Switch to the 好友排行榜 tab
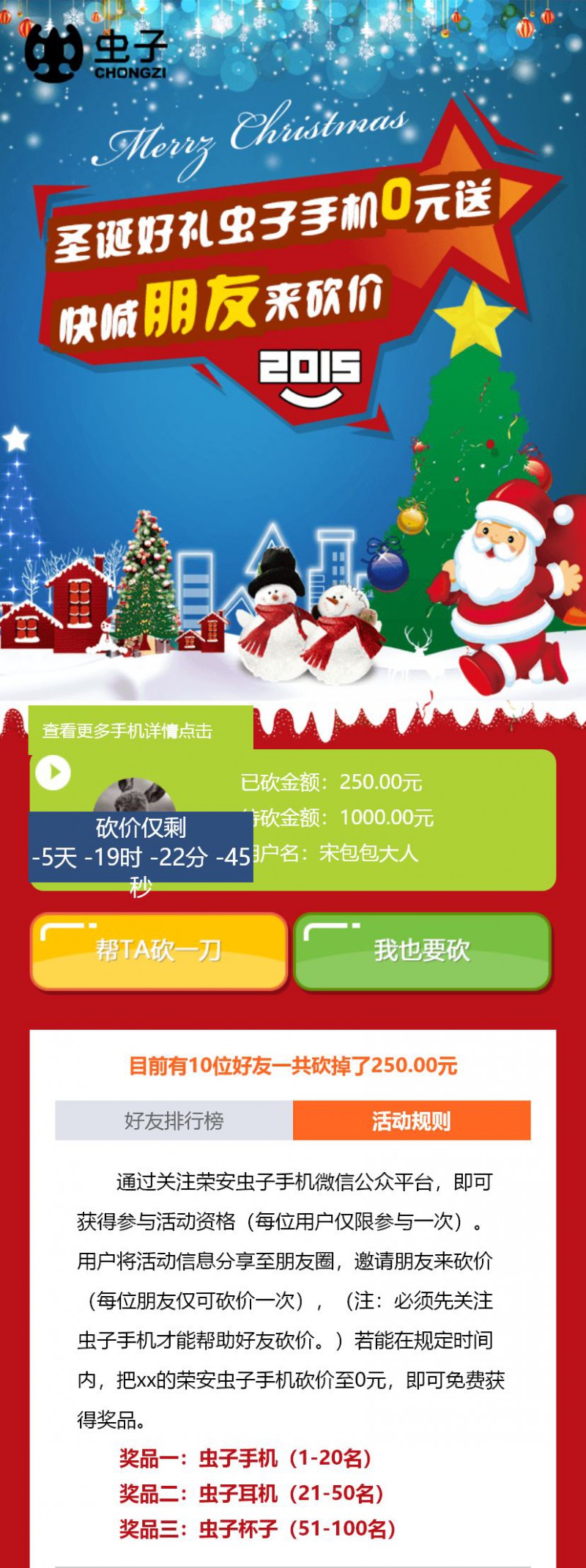 [174, 1120]
